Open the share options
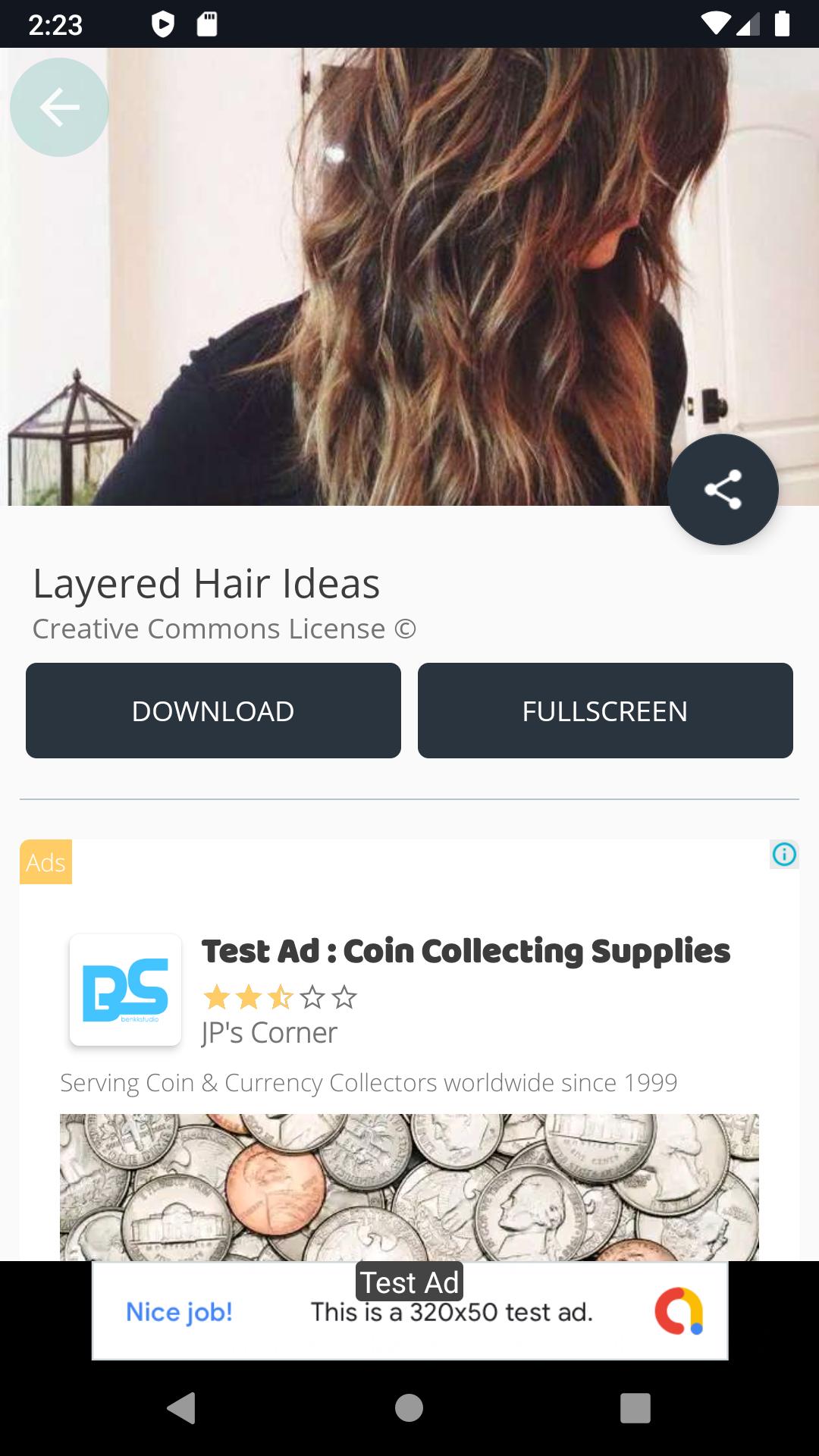Screen dimensions: 819x1456 [x=723, y=489]
